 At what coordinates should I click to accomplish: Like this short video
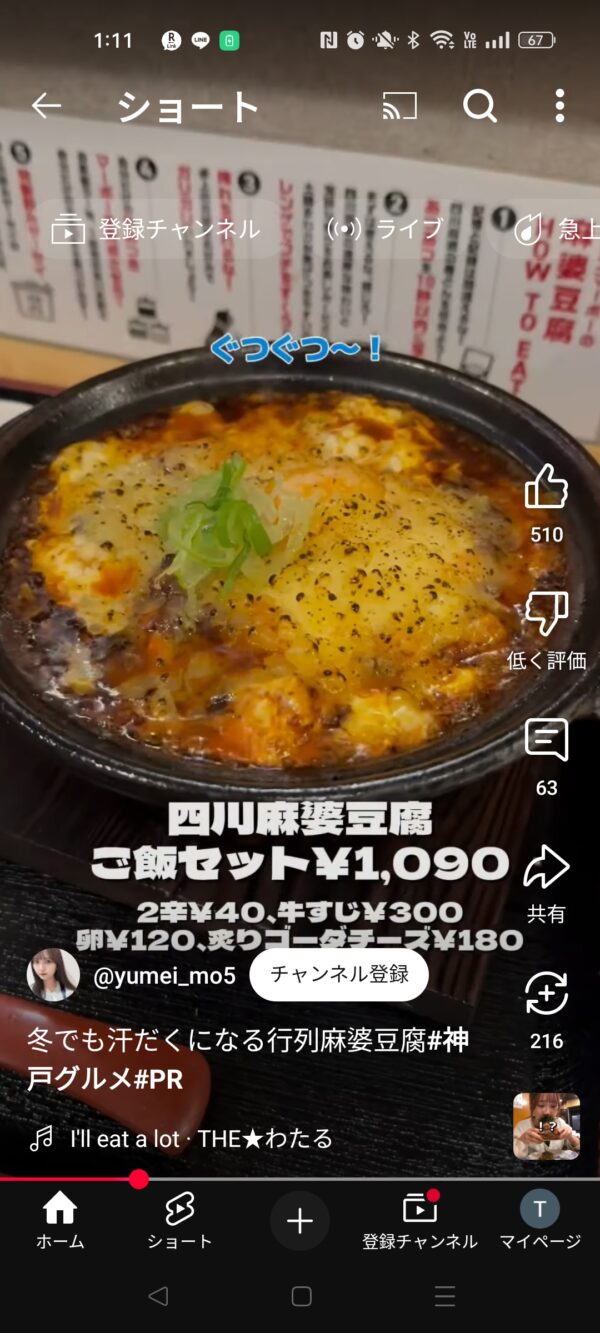pyautogui.click(x=546, y=488)
